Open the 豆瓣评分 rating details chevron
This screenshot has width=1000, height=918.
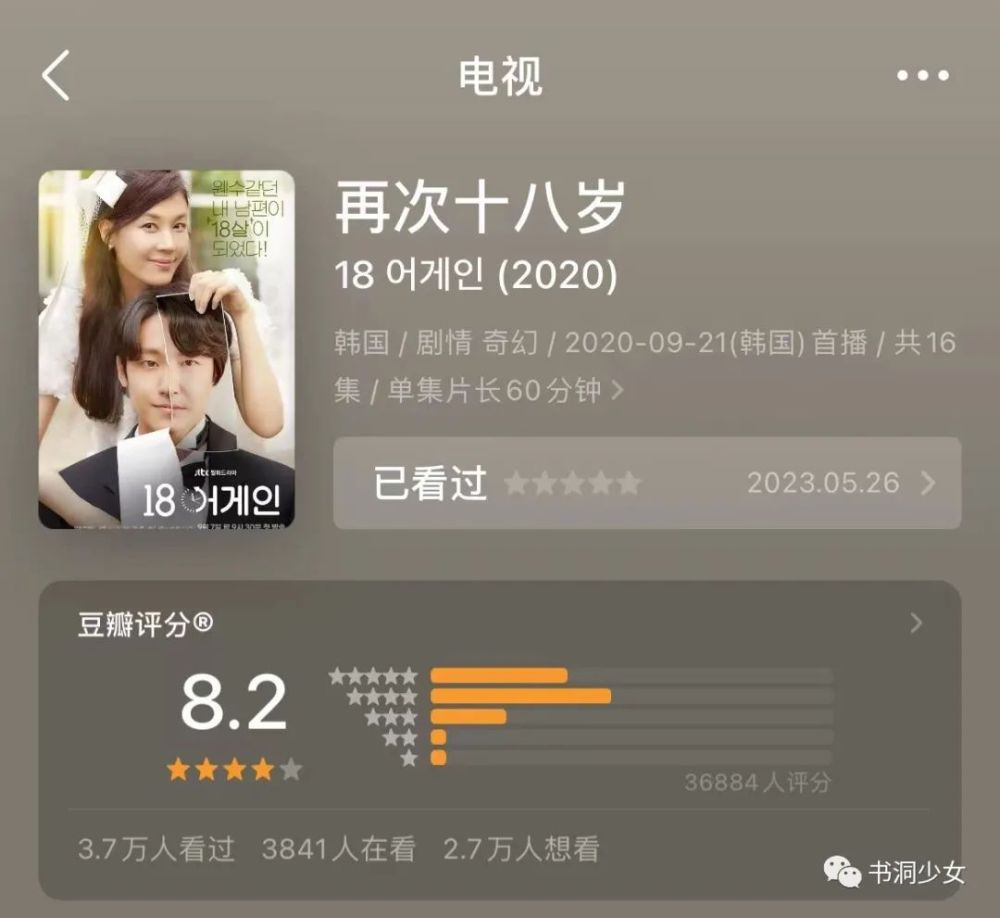pos(916,623)
